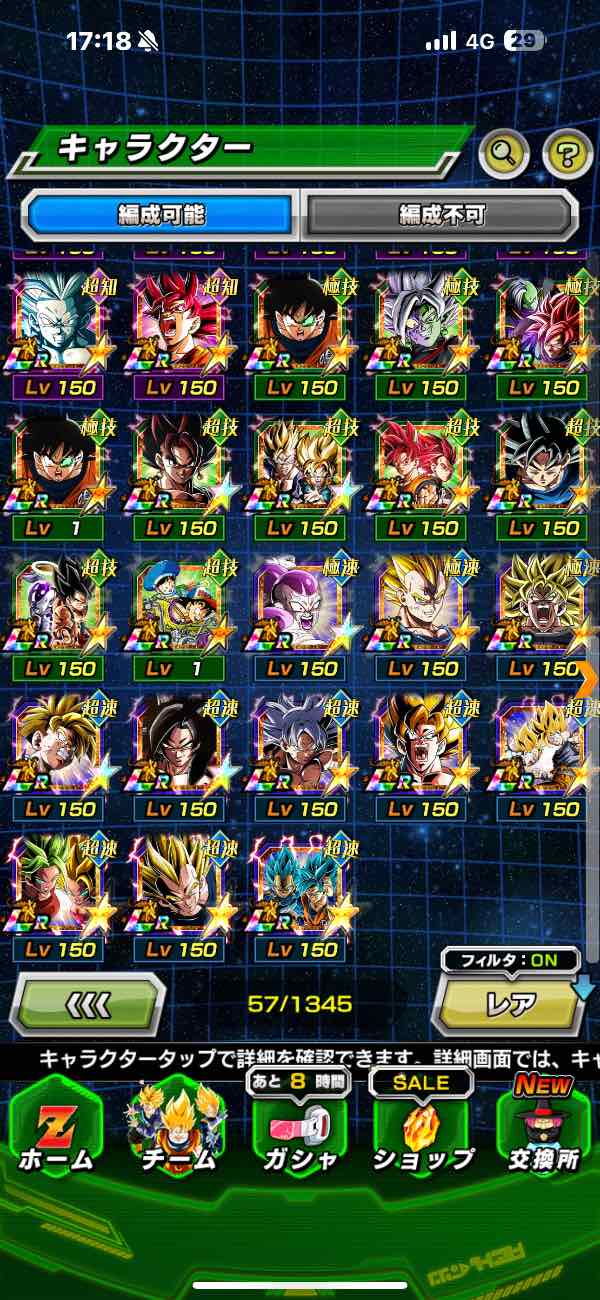Open the ガシャ menu
This screenshot has height=1300, width=600.
[x=298, y=1125]
